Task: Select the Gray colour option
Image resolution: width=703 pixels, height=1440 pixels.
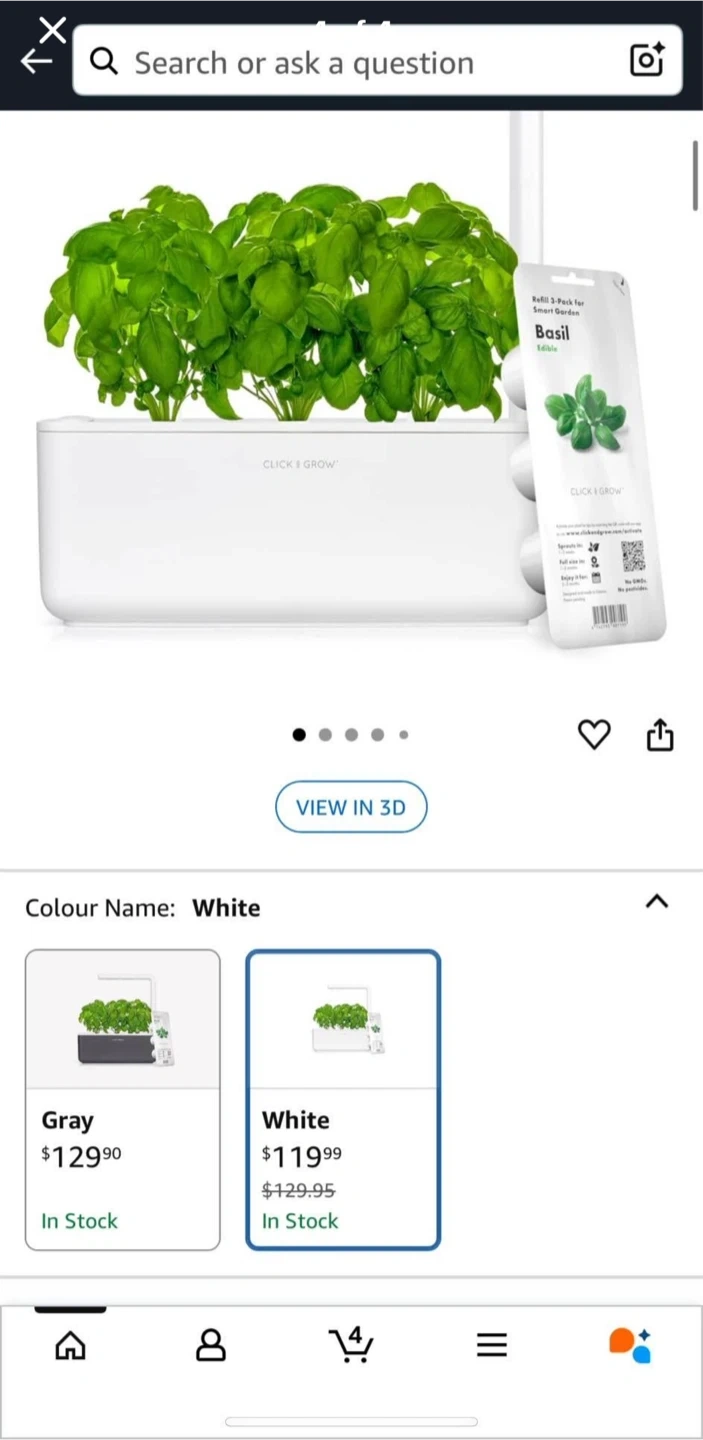Action: [122, 1100]
